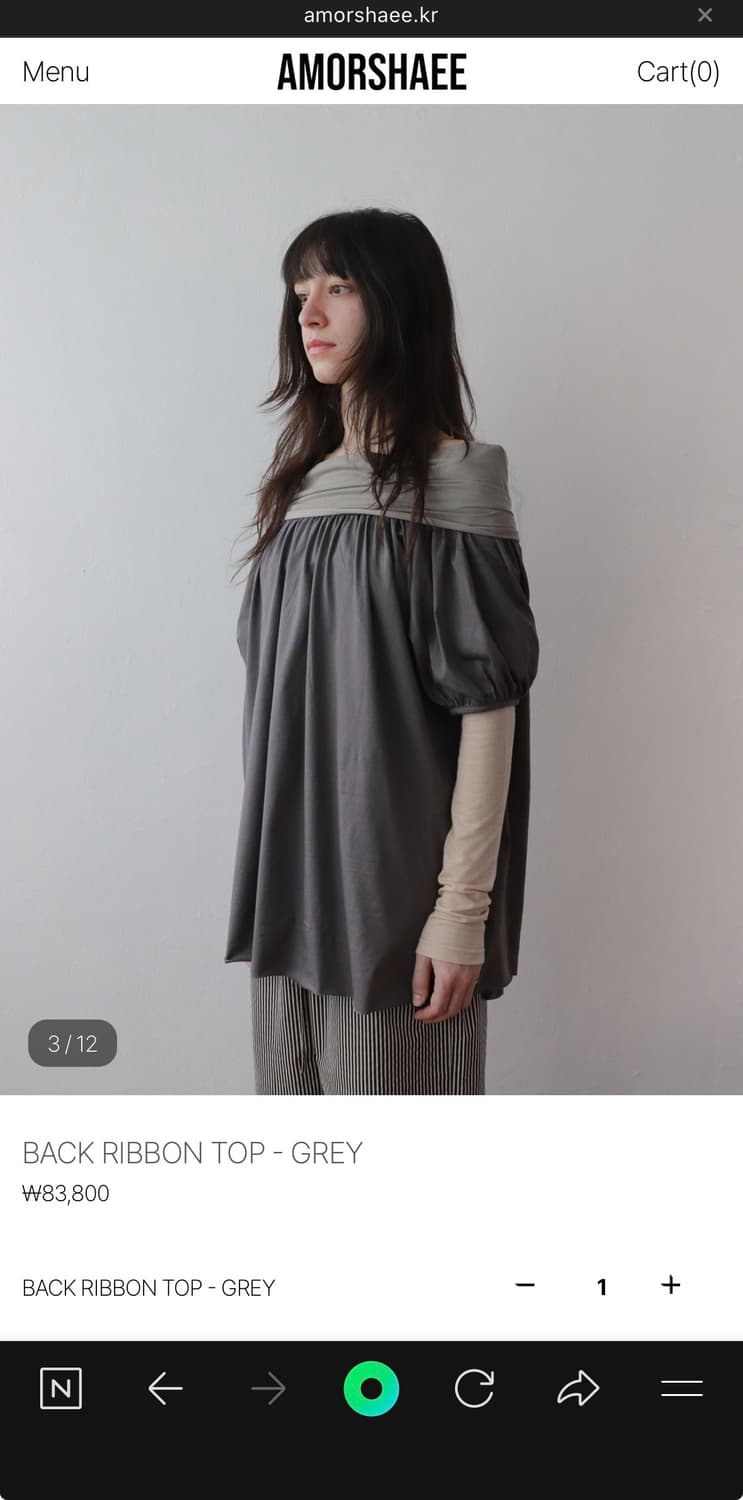Reload the page with the refresh icon

[475, 1388]
